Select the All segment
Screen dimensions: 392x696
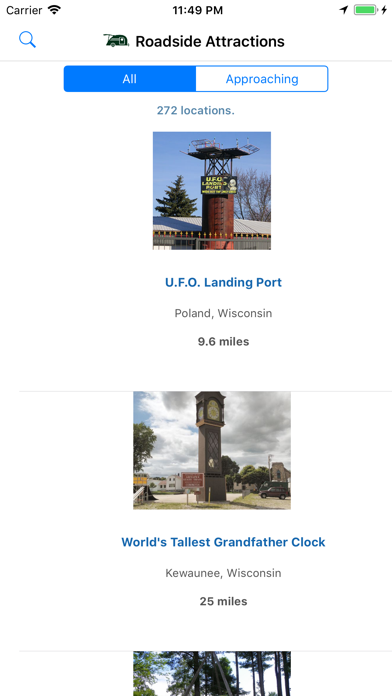[x=130, y=79]
